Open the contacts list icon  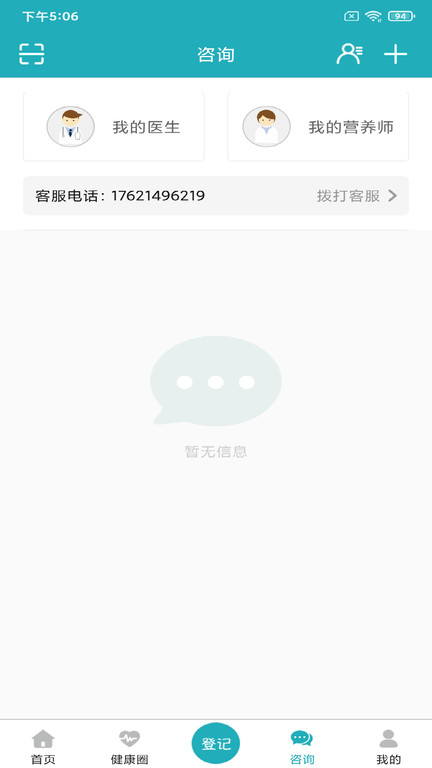349,54
